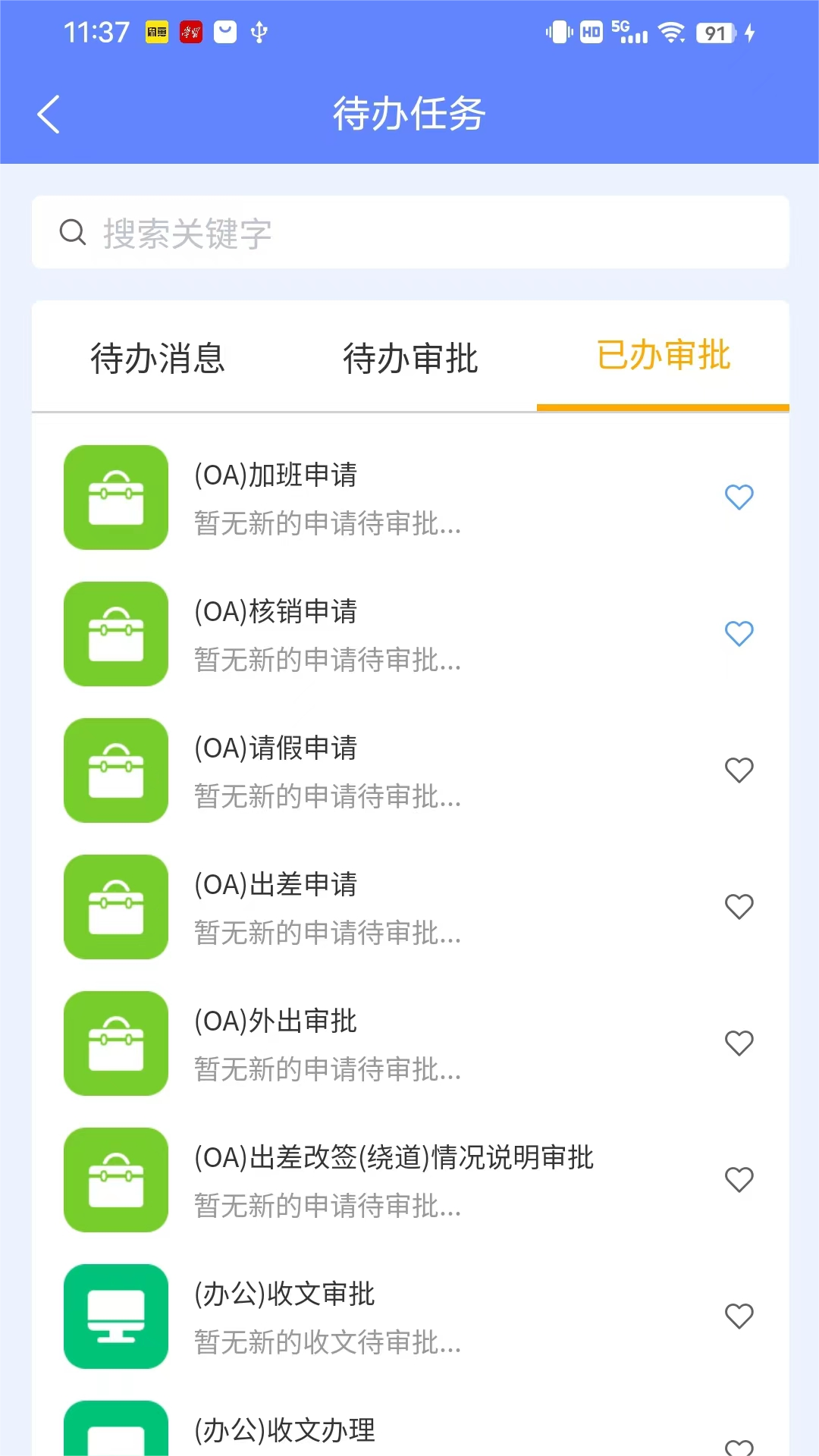Favorite (OA)外出审批 with the heart
Screen dimensions: 819x1456
coord(739,1043)
